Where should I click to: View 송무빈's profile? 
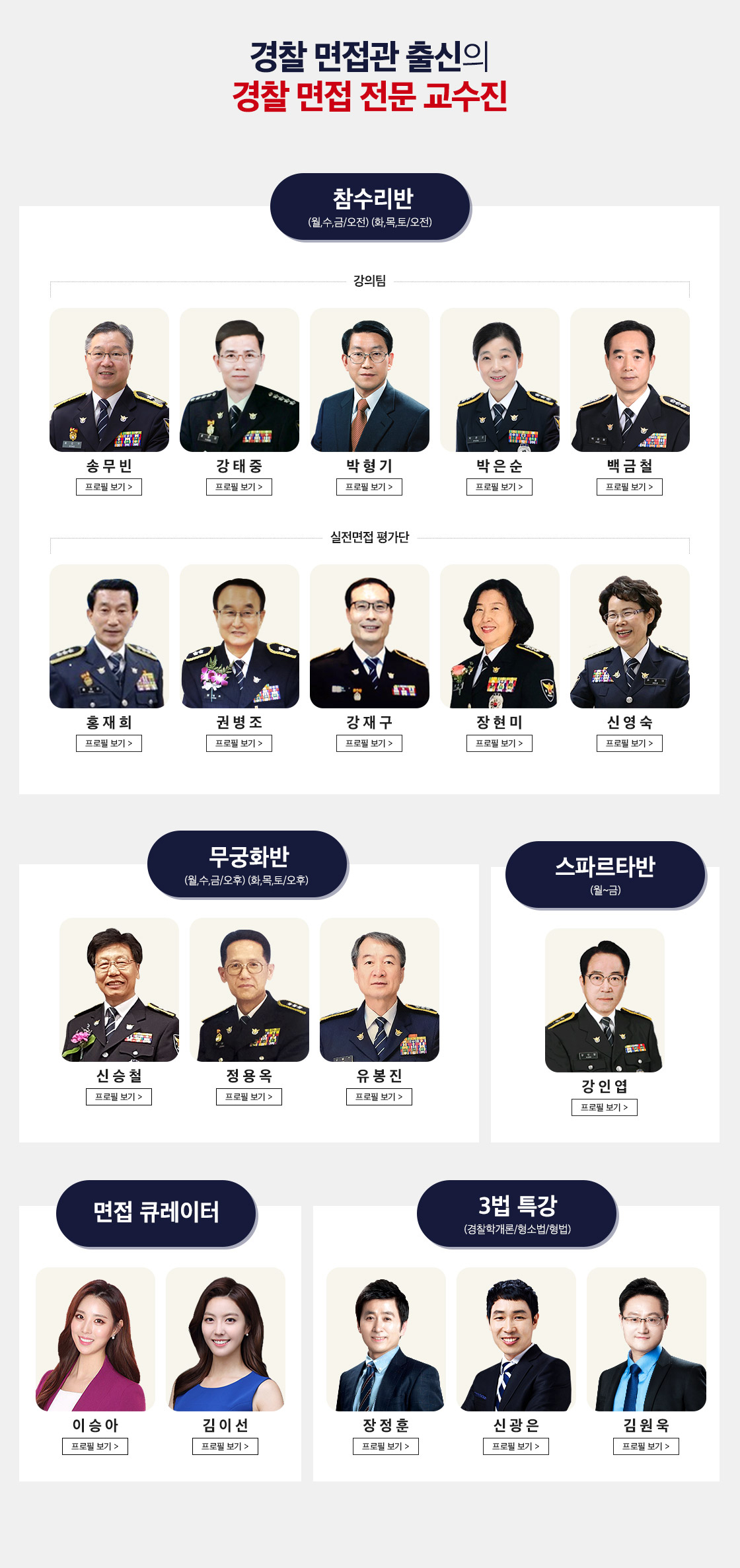point(109,487)
